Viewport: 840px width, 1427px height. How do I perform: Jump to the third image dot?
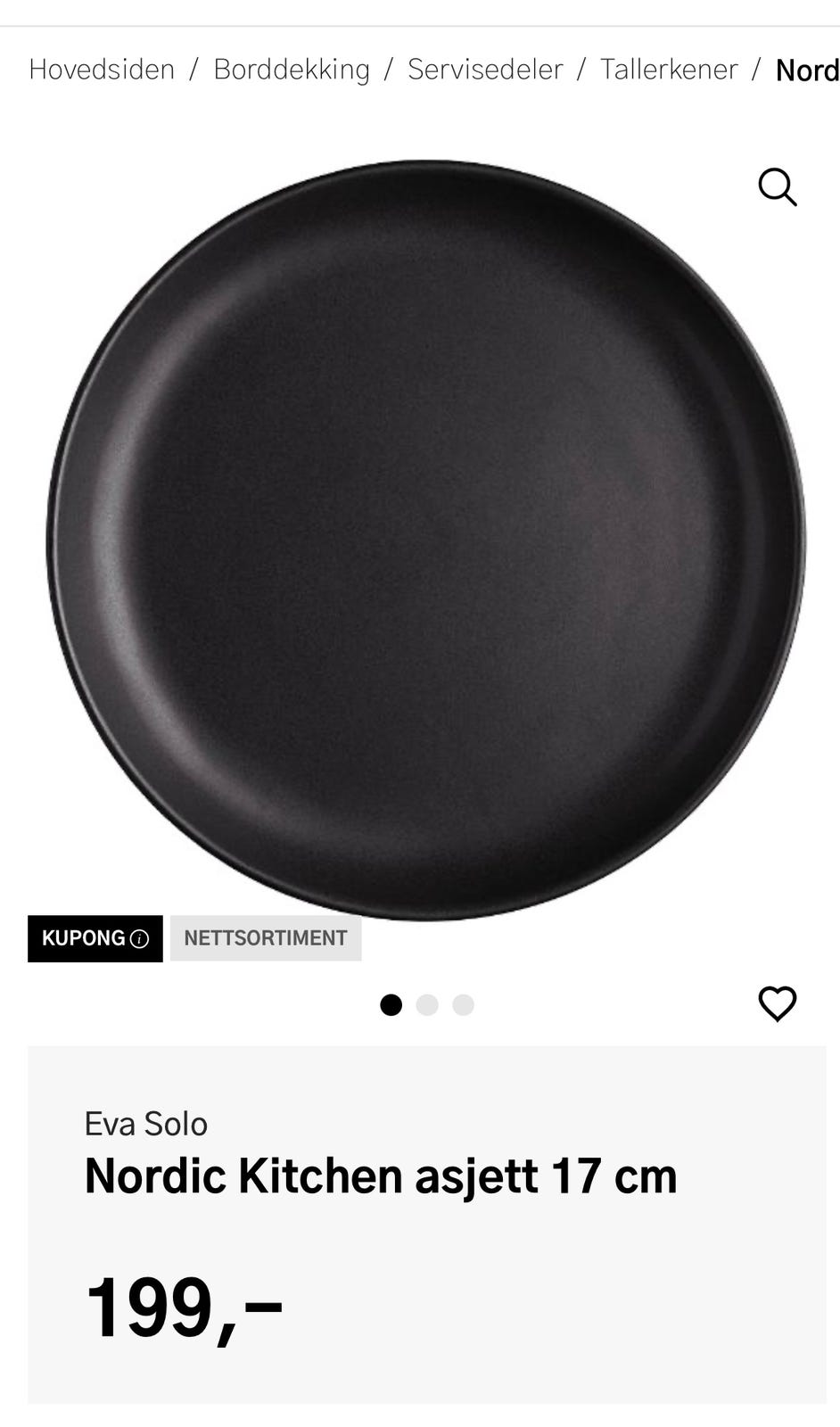(463, 1005)
